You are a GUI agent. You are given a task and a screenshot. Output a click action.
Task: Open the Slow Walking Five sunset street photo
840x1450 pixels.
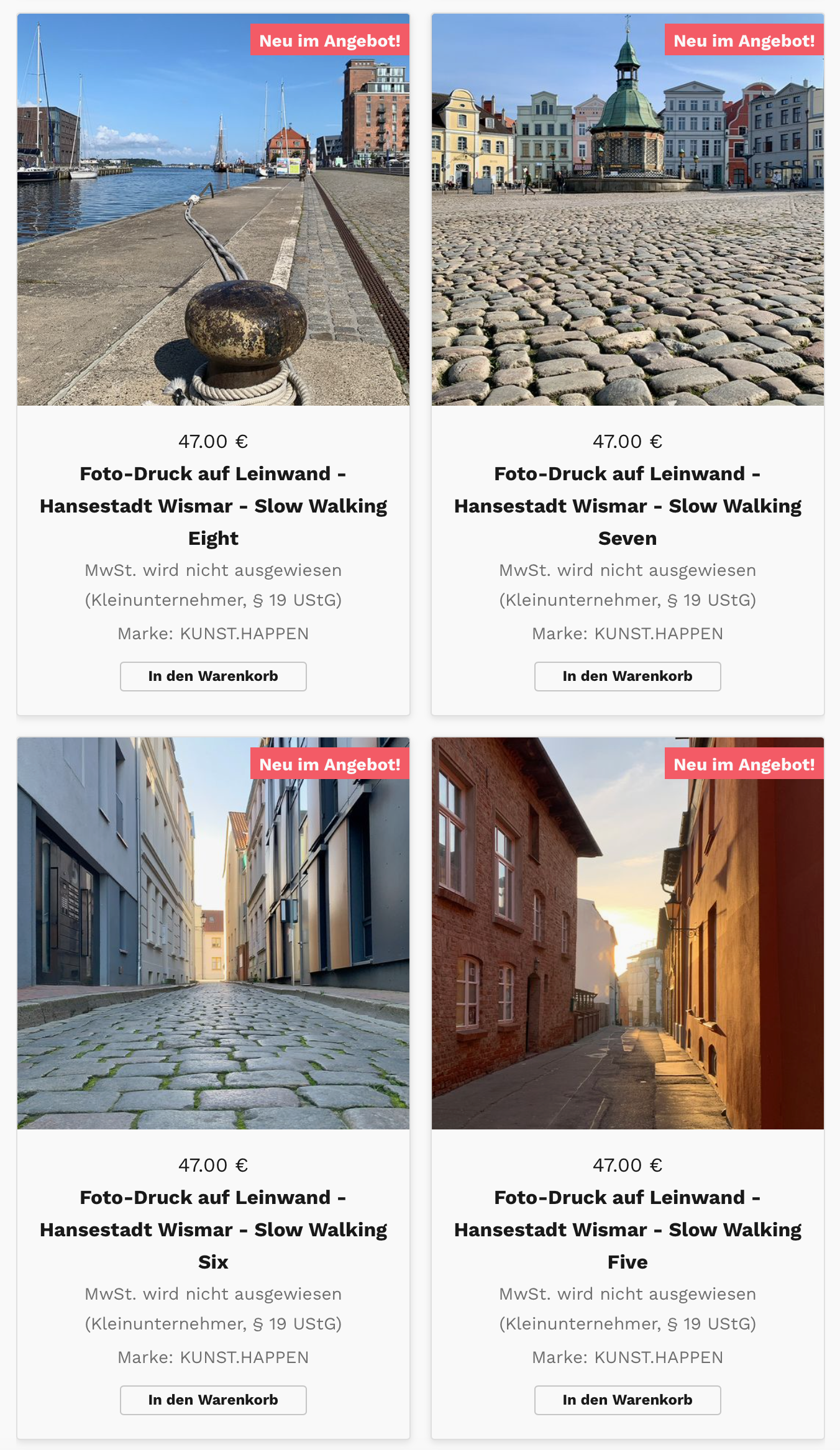[628, 933]
